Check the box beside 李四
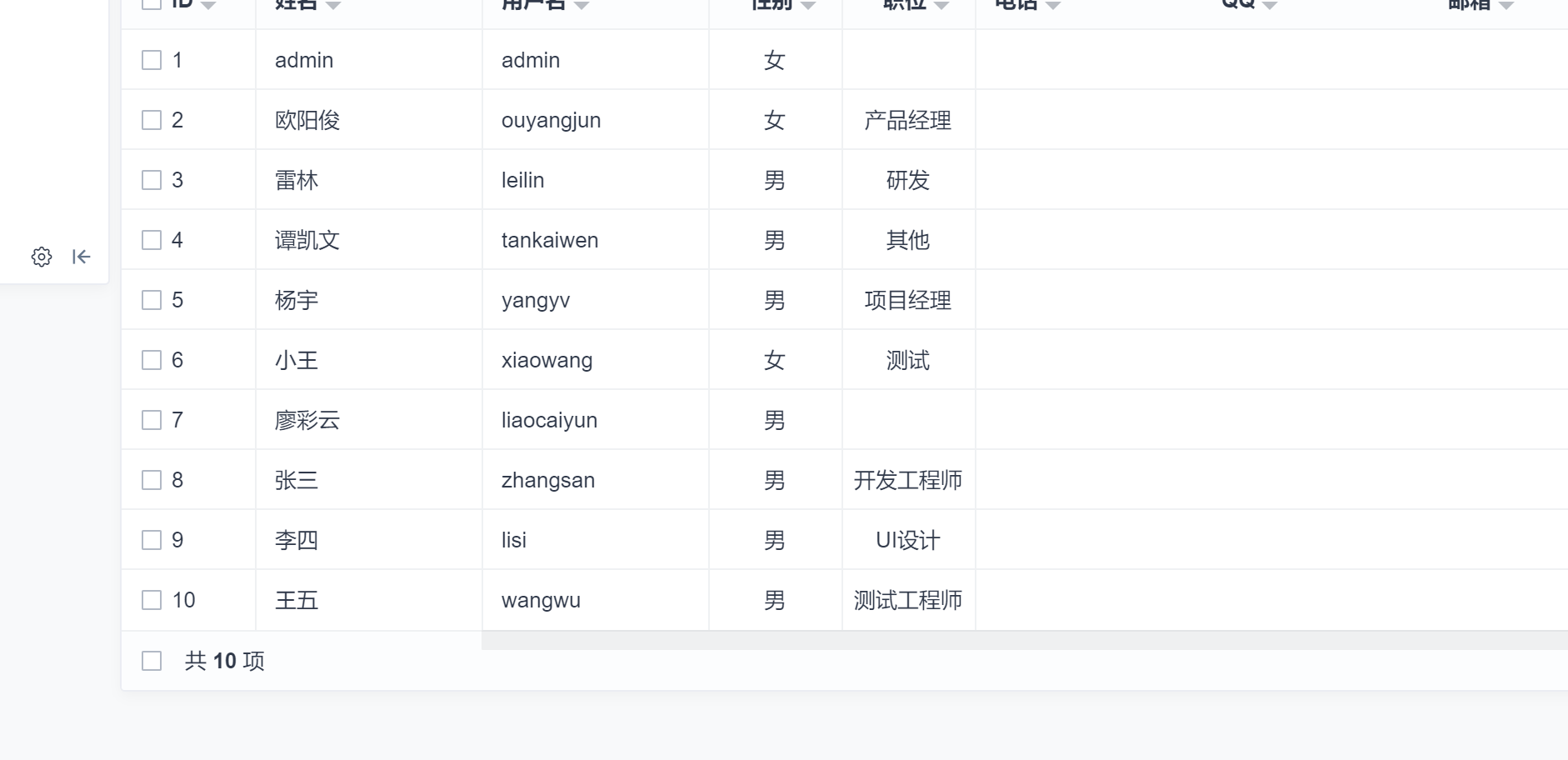1568x760 pixels. click(x=152, y=540)
